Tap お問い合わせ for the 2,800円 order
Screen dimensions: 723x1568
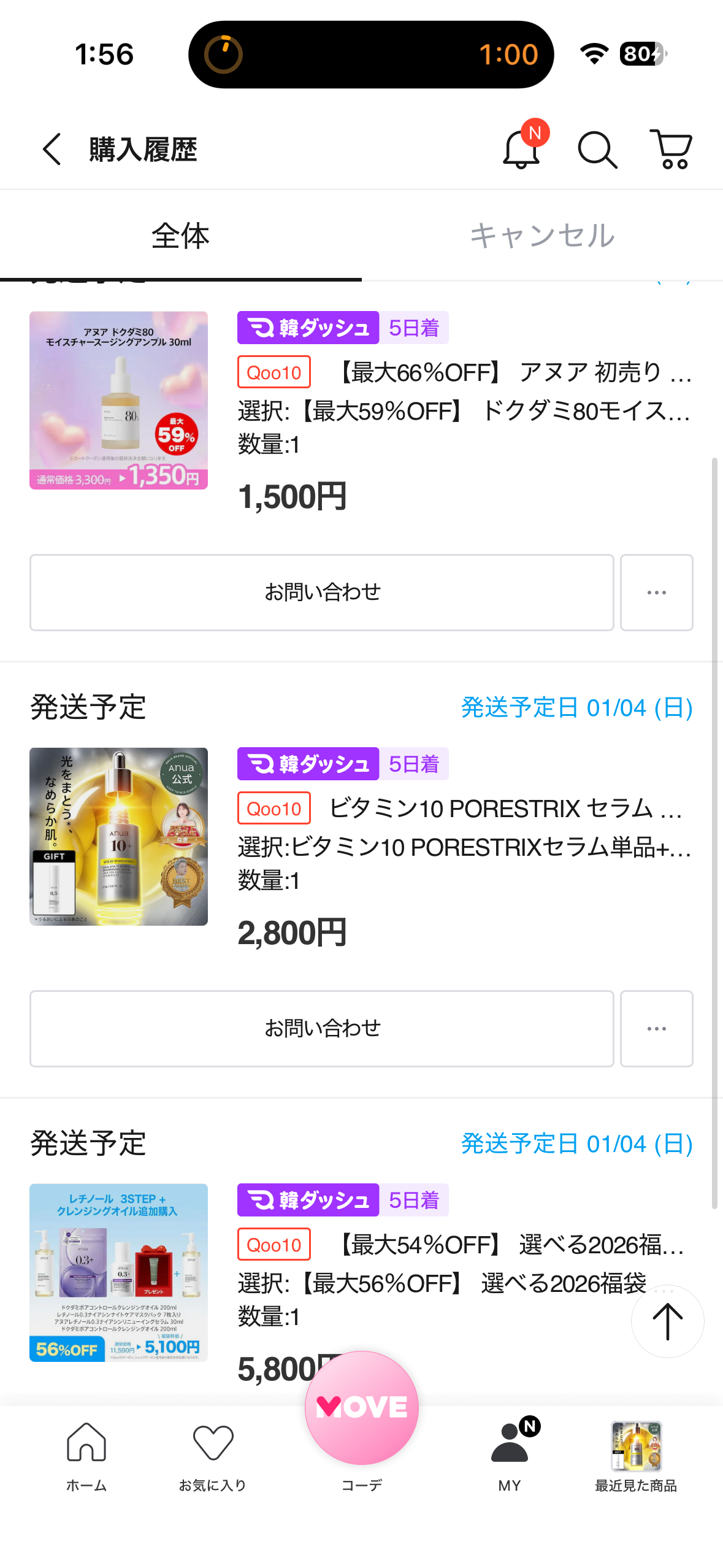point(321,1029)
